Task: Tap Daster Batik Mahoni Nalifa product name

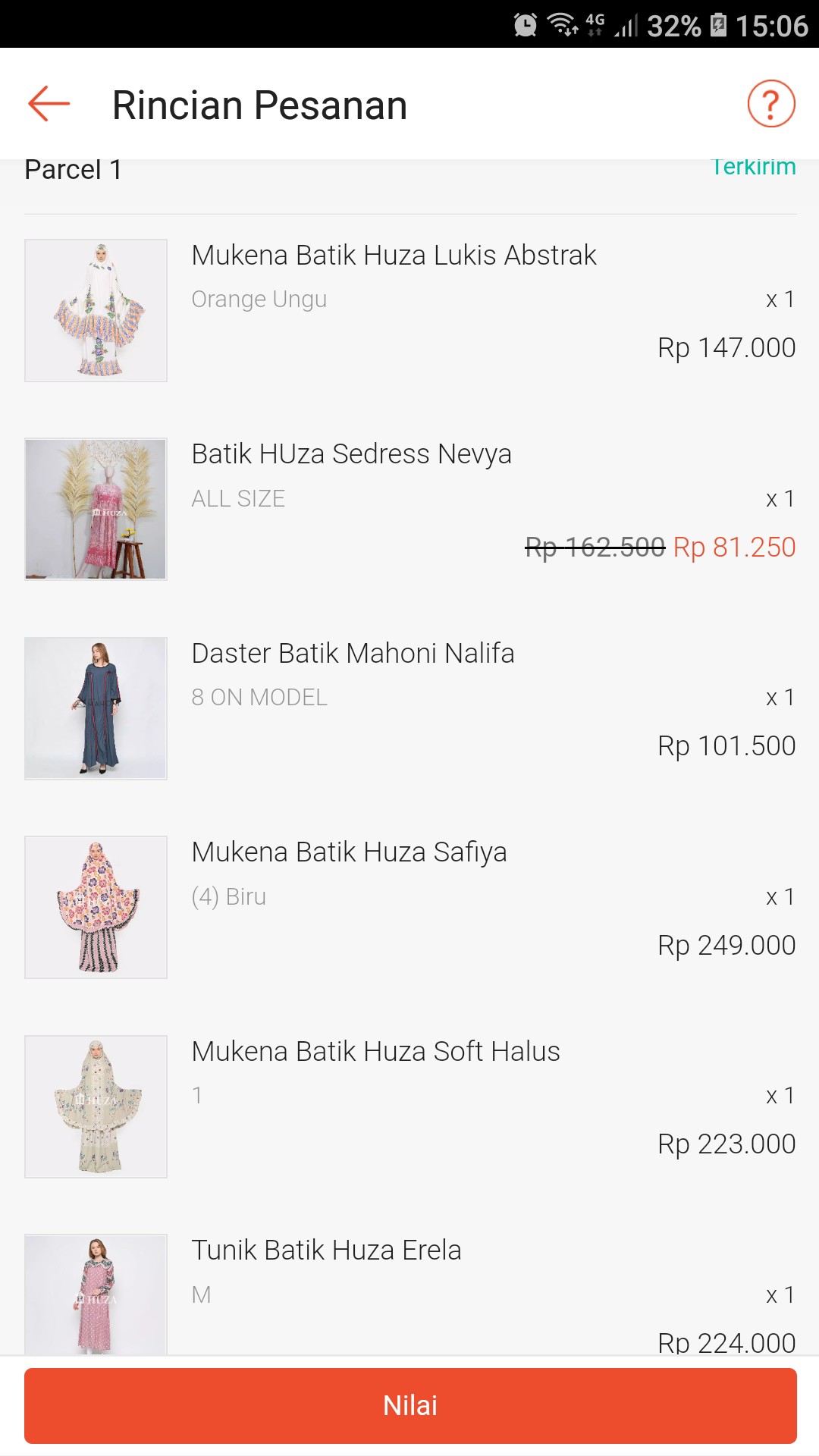Action: [x=353, y=652]
